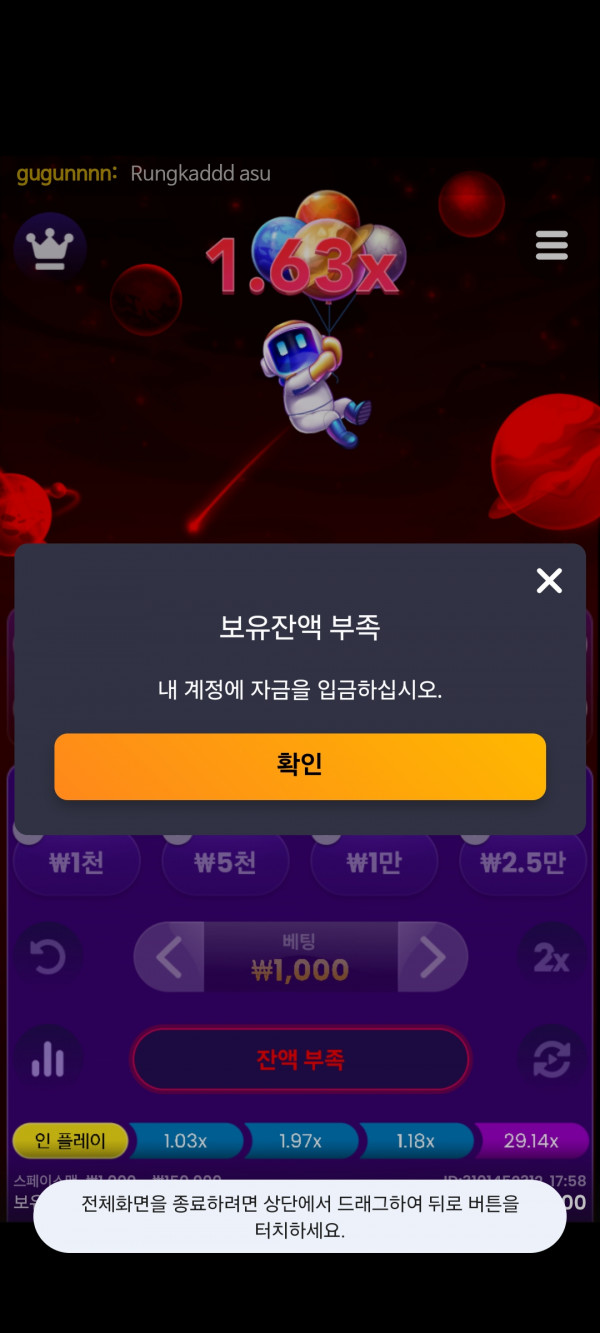Screen dimensions: 600x1333
Task: Close the 보유잔액 부족 dialog
Action: coord(549,581)
